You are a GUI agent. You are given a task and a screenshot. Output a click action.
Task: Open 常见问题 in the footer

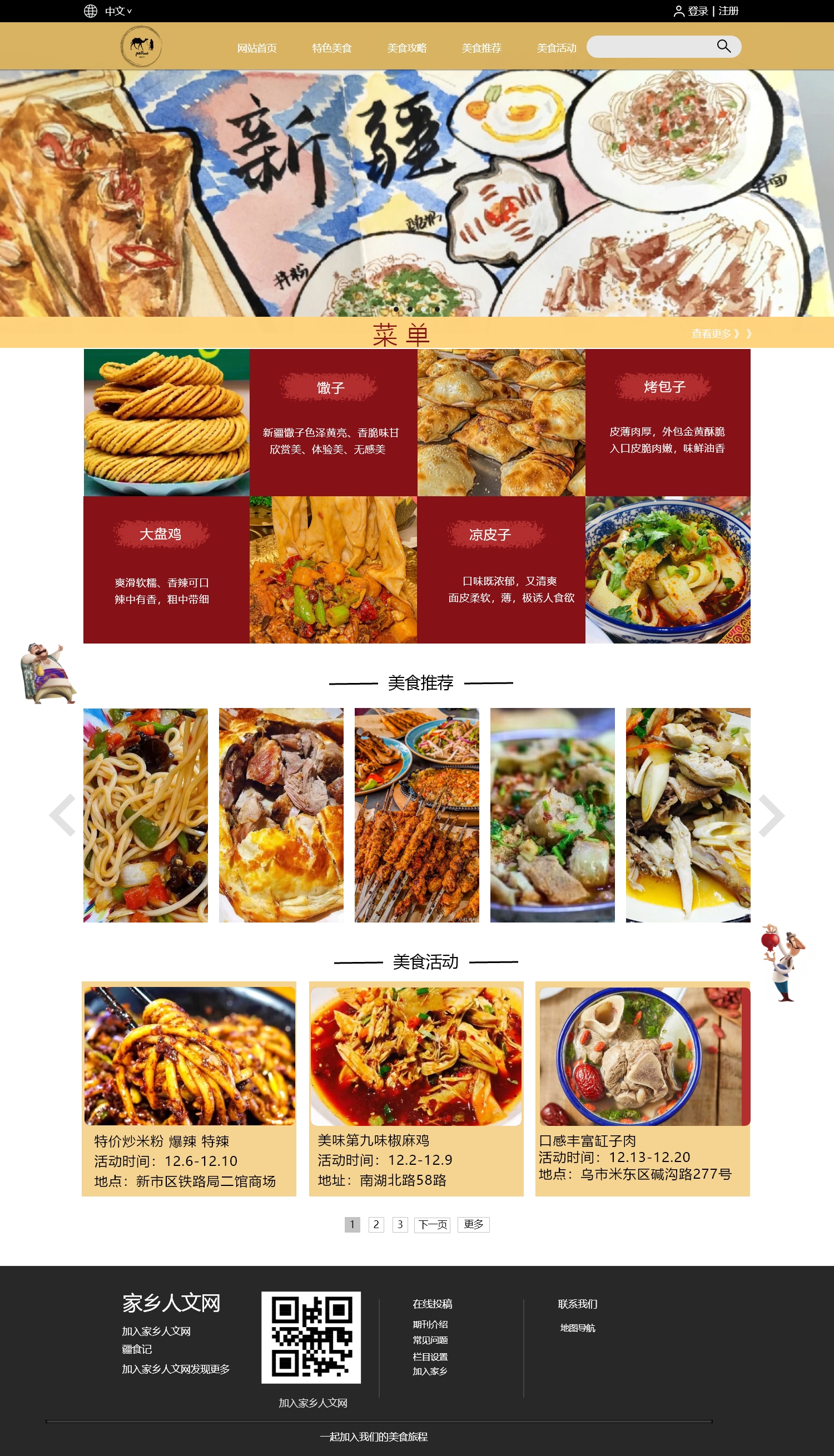[x=430, y=1340]
